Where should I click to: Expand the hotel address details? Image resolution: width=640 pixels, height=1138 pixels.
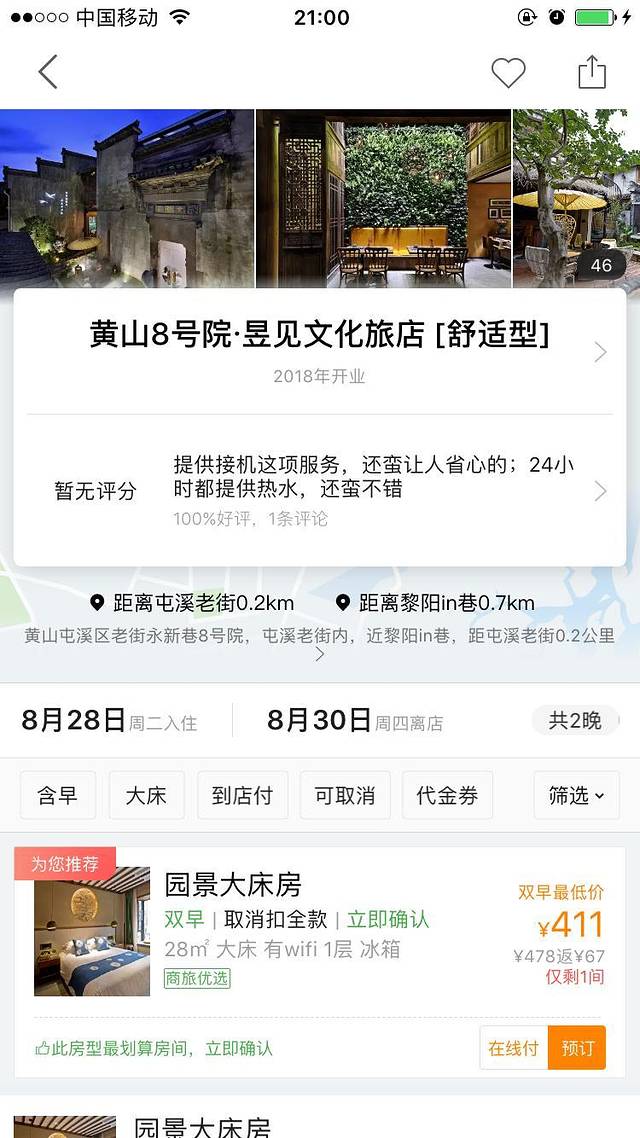tap(320, 654)
